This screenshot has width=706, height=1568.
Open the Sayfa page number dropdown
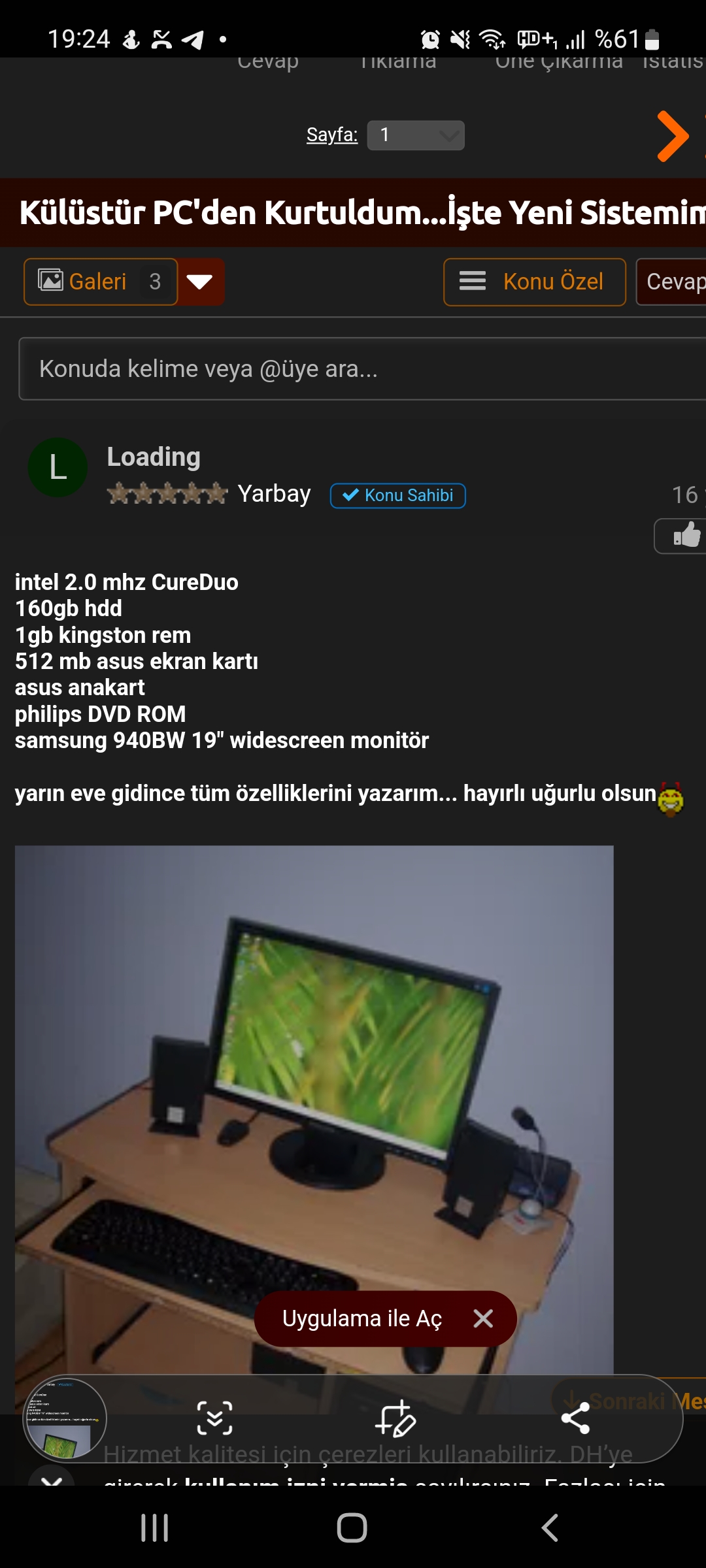click(x=416, y=135)
